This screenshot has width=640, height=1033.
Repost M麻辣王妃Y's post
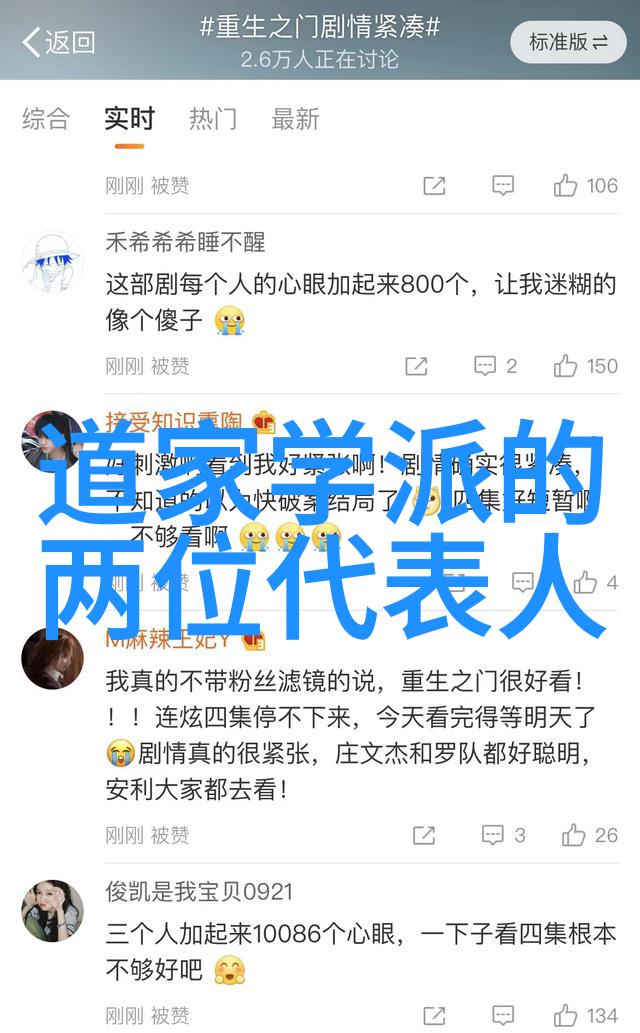(424, 835)
